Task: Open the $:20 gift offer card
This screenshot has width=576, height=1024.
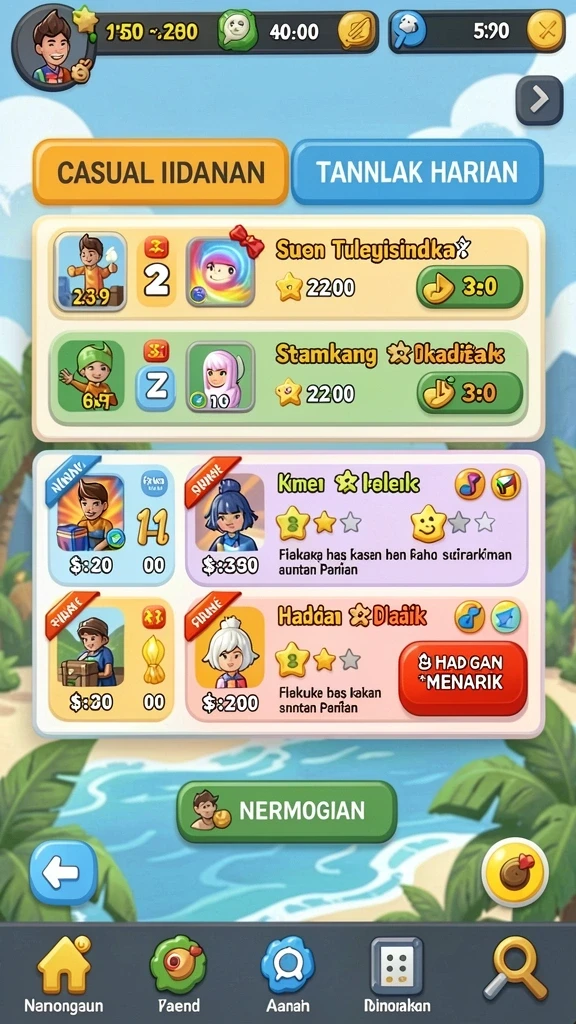Action: tap(112, 524)
